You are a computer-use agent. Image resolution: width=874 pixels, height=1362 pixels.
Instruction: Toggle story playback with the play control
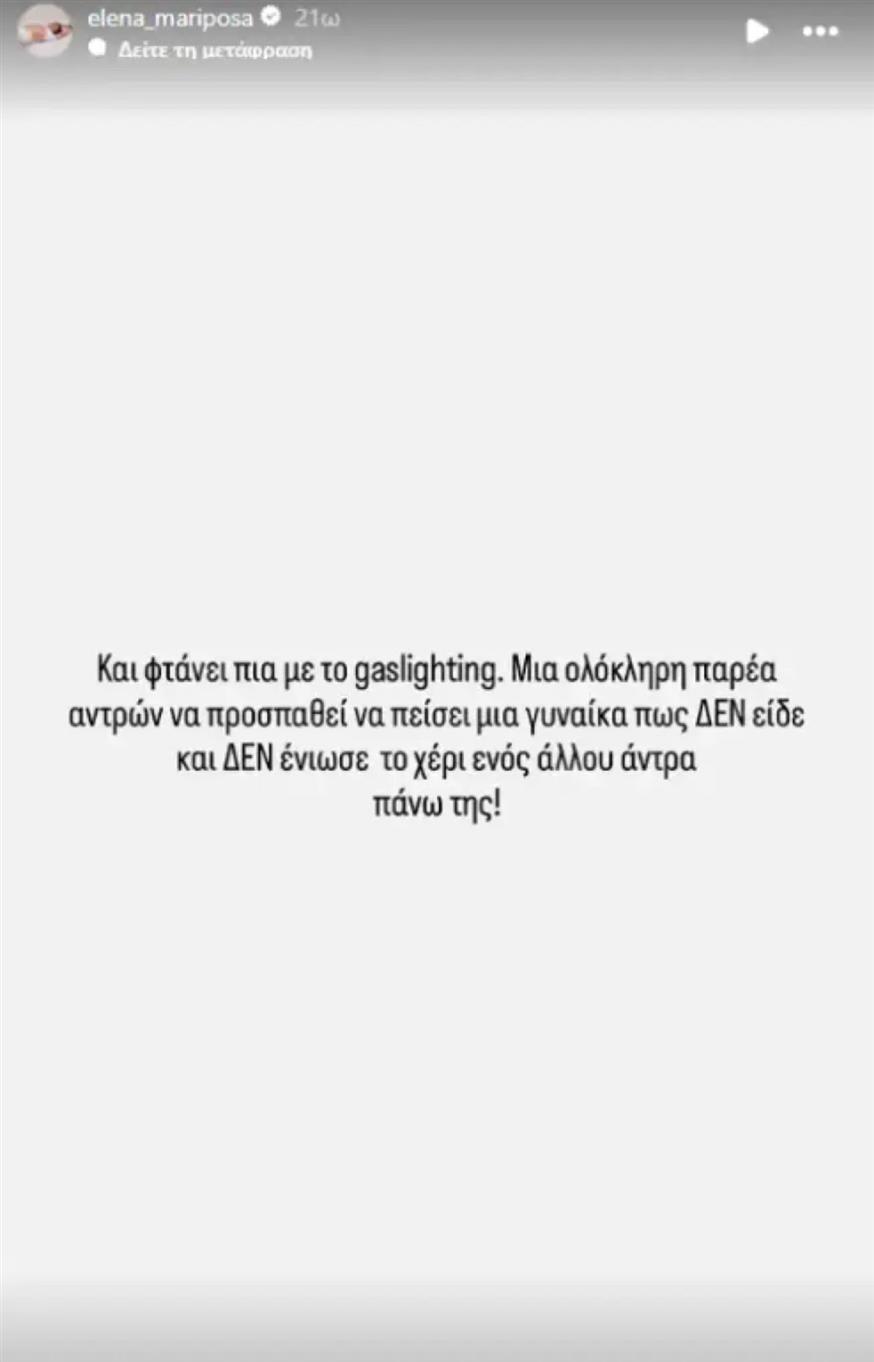click(758, 31)
